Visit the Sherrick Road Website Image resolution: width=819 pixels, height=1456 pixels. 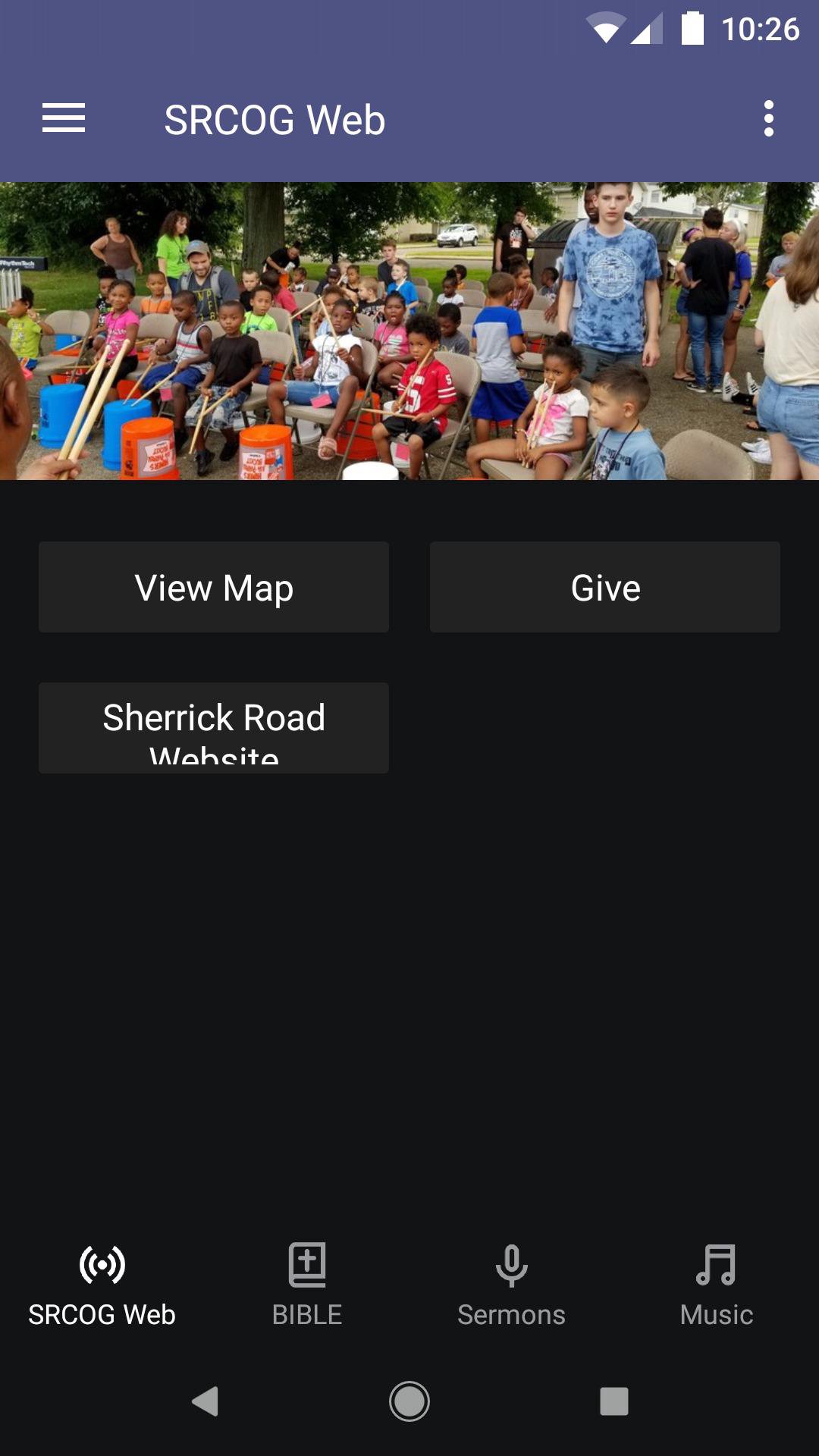(x=214, y=728)
